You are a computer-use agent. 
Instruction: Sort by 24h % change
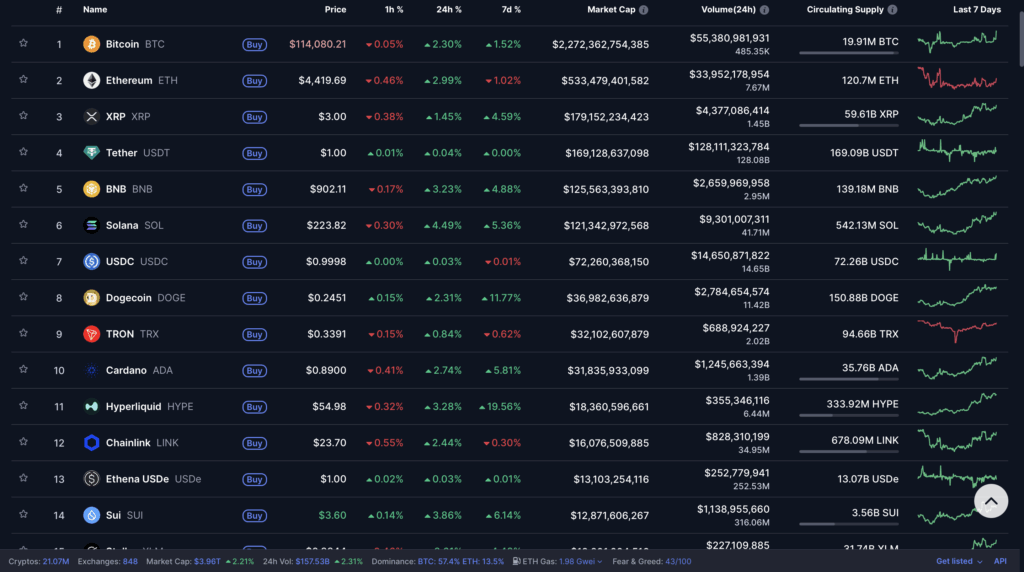(x=449, y=10)
